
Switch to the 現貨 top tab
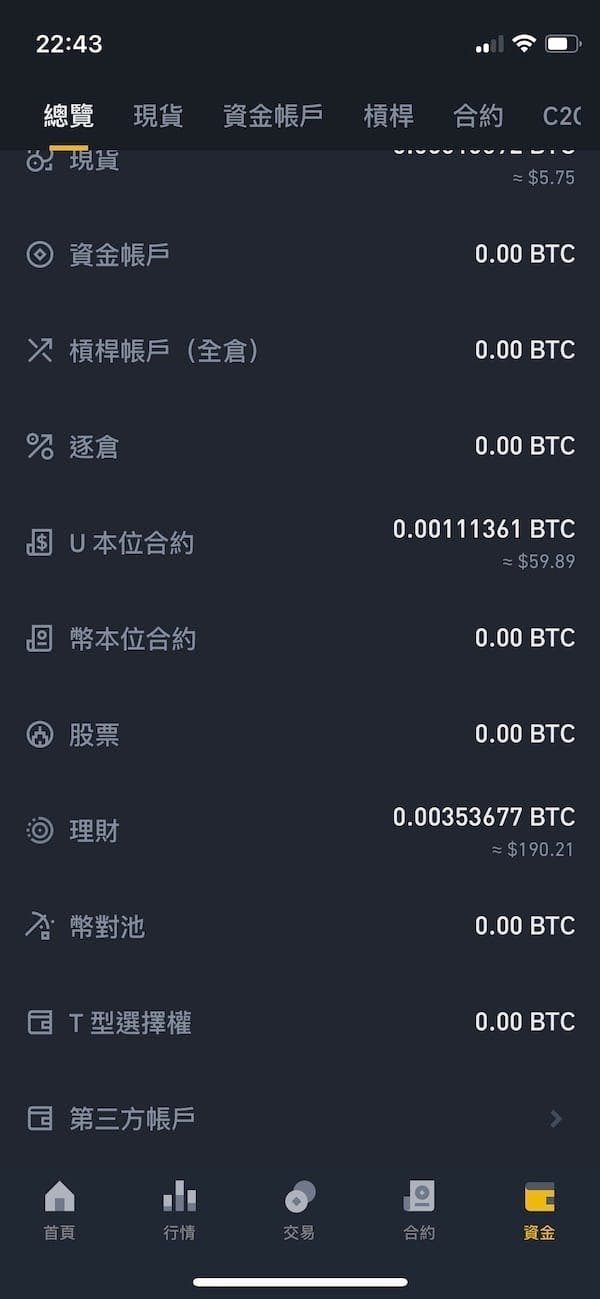tap(158, 116)
